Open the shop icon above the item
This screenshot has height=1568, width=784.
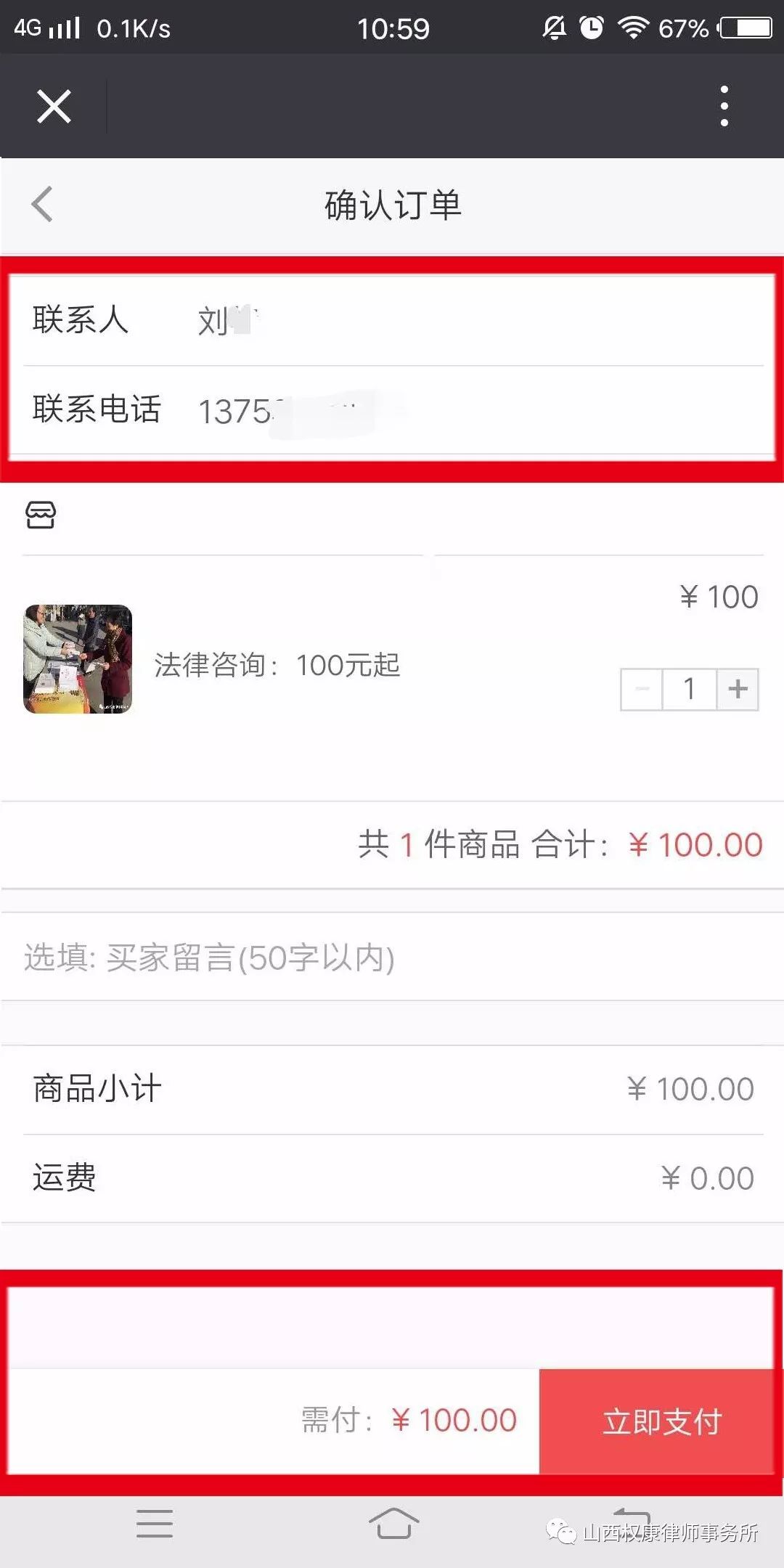tap(41, 515)
